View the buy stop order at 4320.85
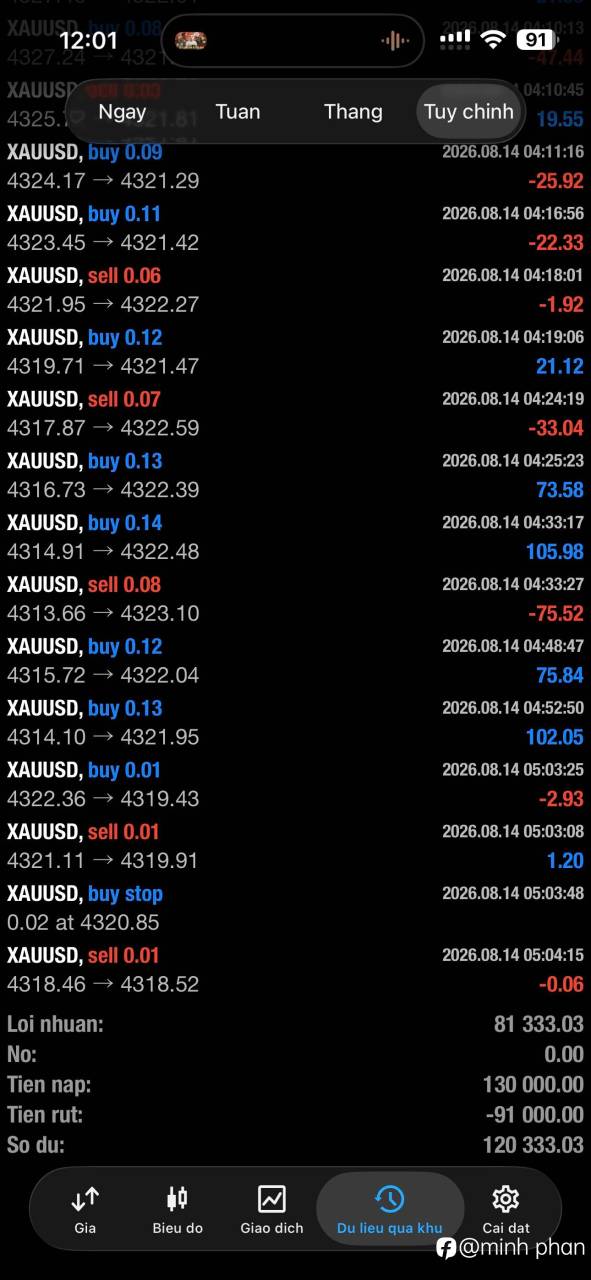Image resolution: width=591 pixels, height=1280 pixels. [295, 908]
